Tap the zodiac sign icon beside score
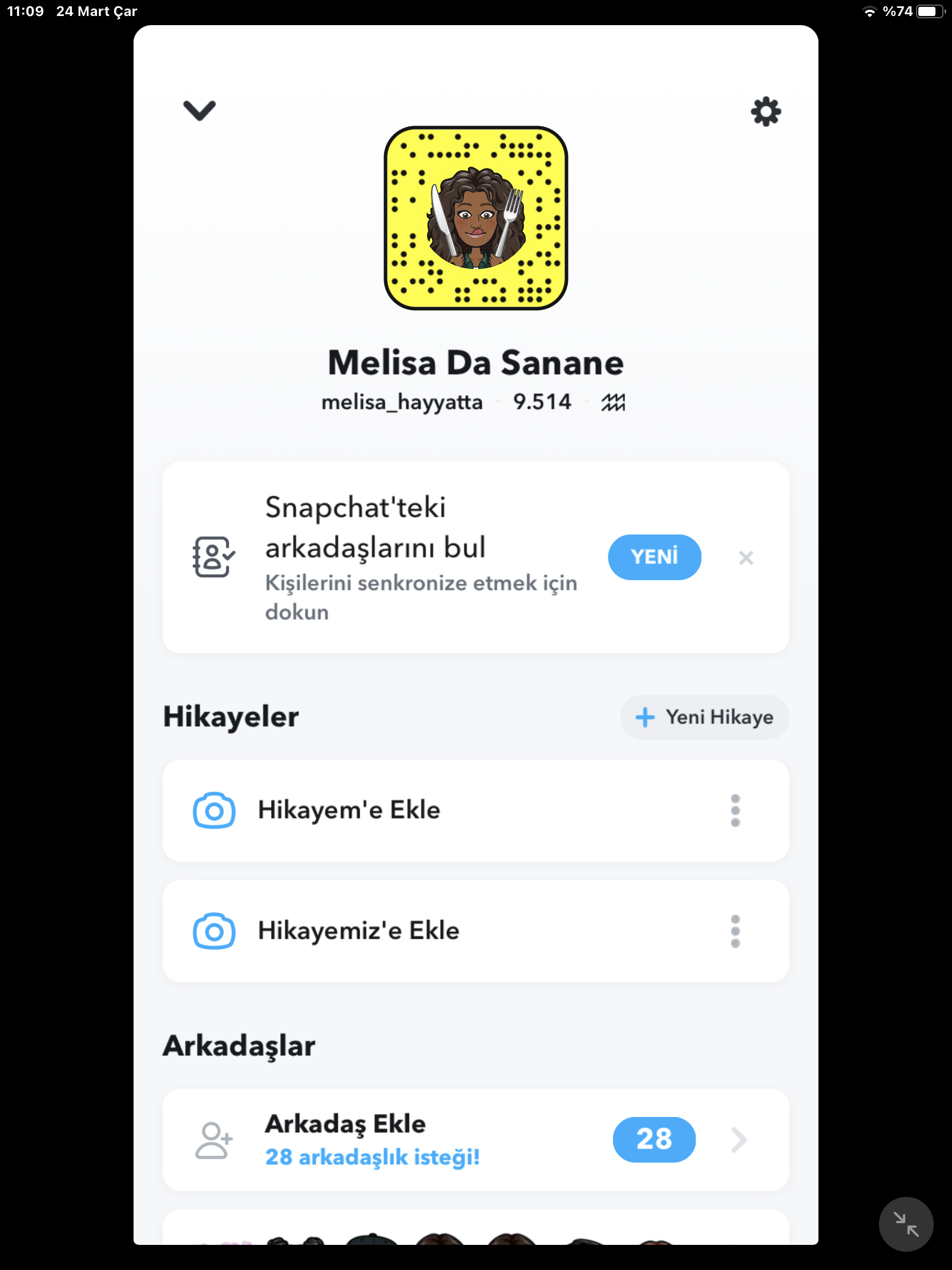 (613, 403)
